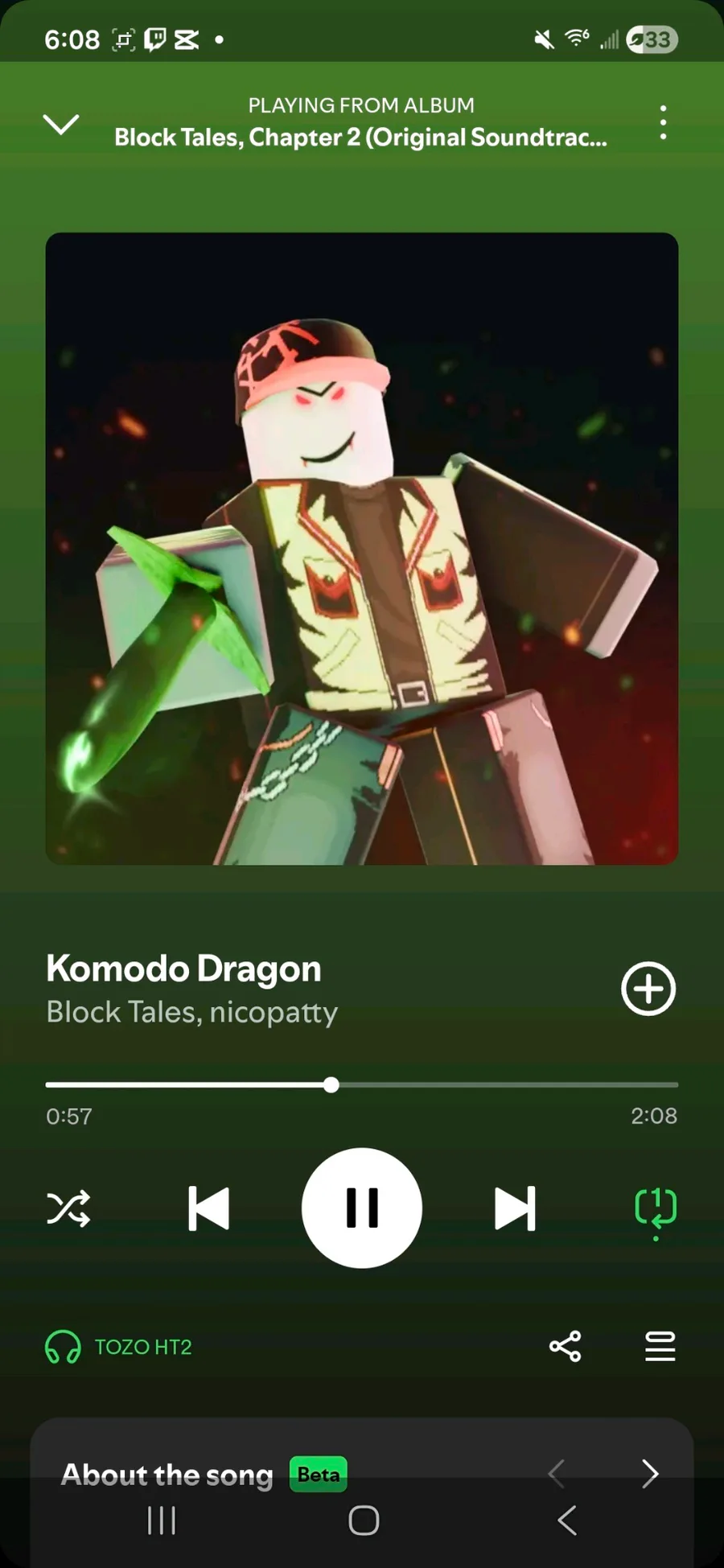
Task: Pause Komodo Dragon
Action: pos(361,1208)
